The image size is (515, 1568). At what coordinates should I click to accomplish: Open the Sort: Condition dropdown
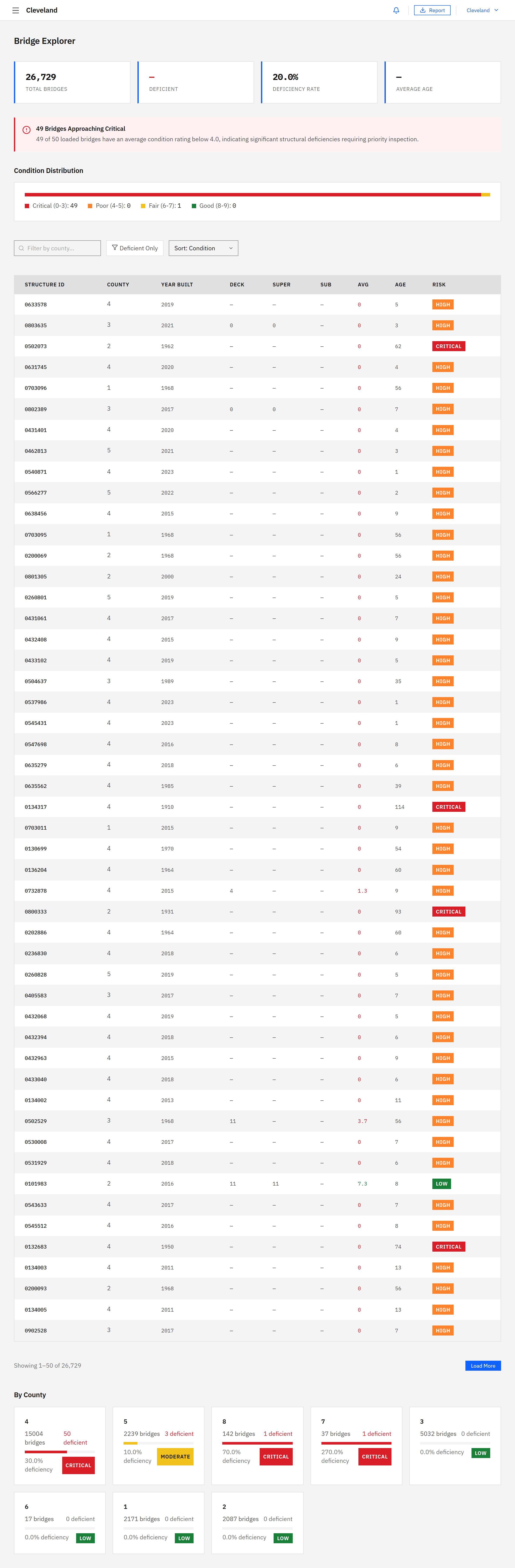tap(203, 248)
